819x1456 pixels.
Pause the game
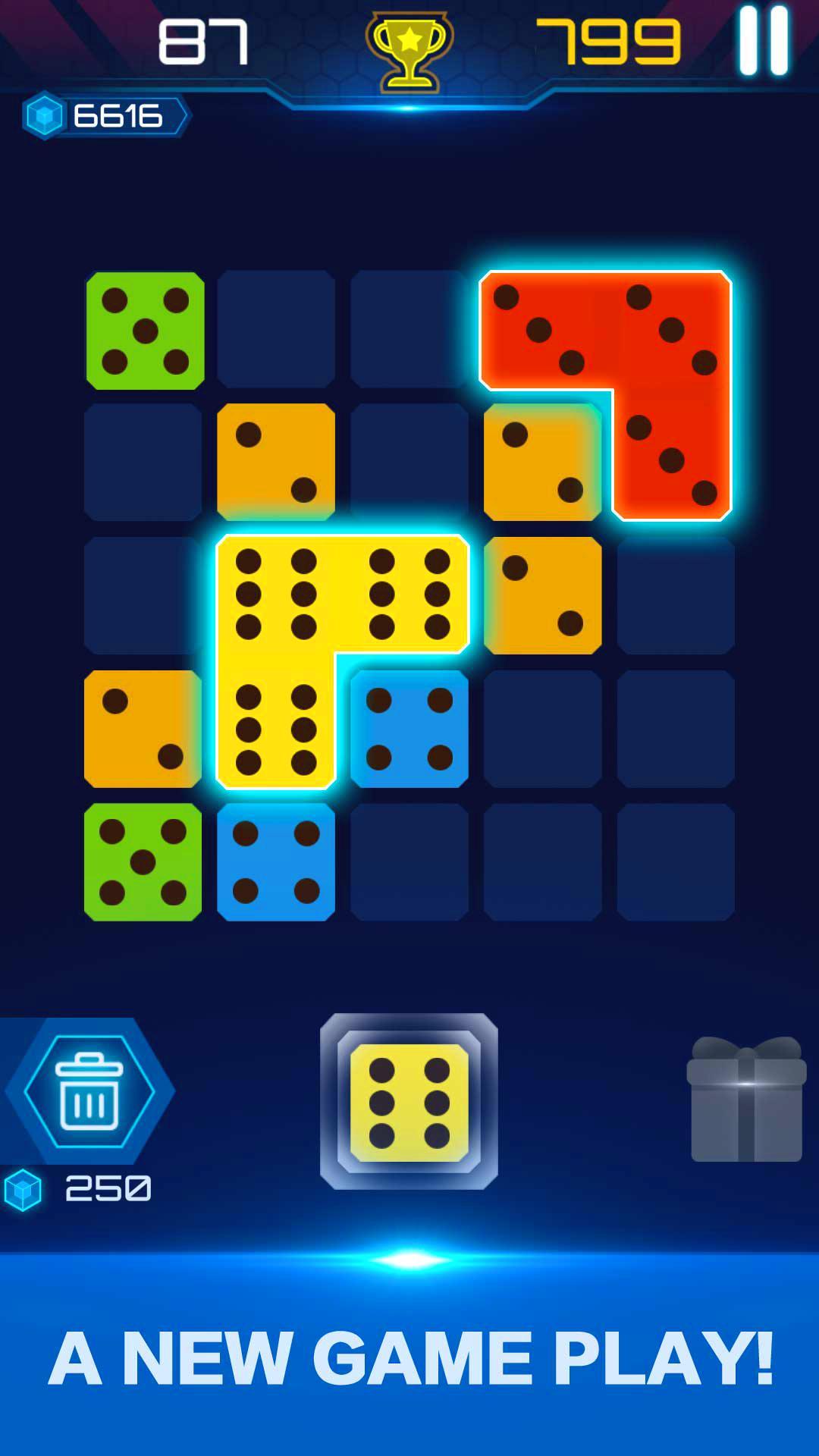(x=764, y=41)
